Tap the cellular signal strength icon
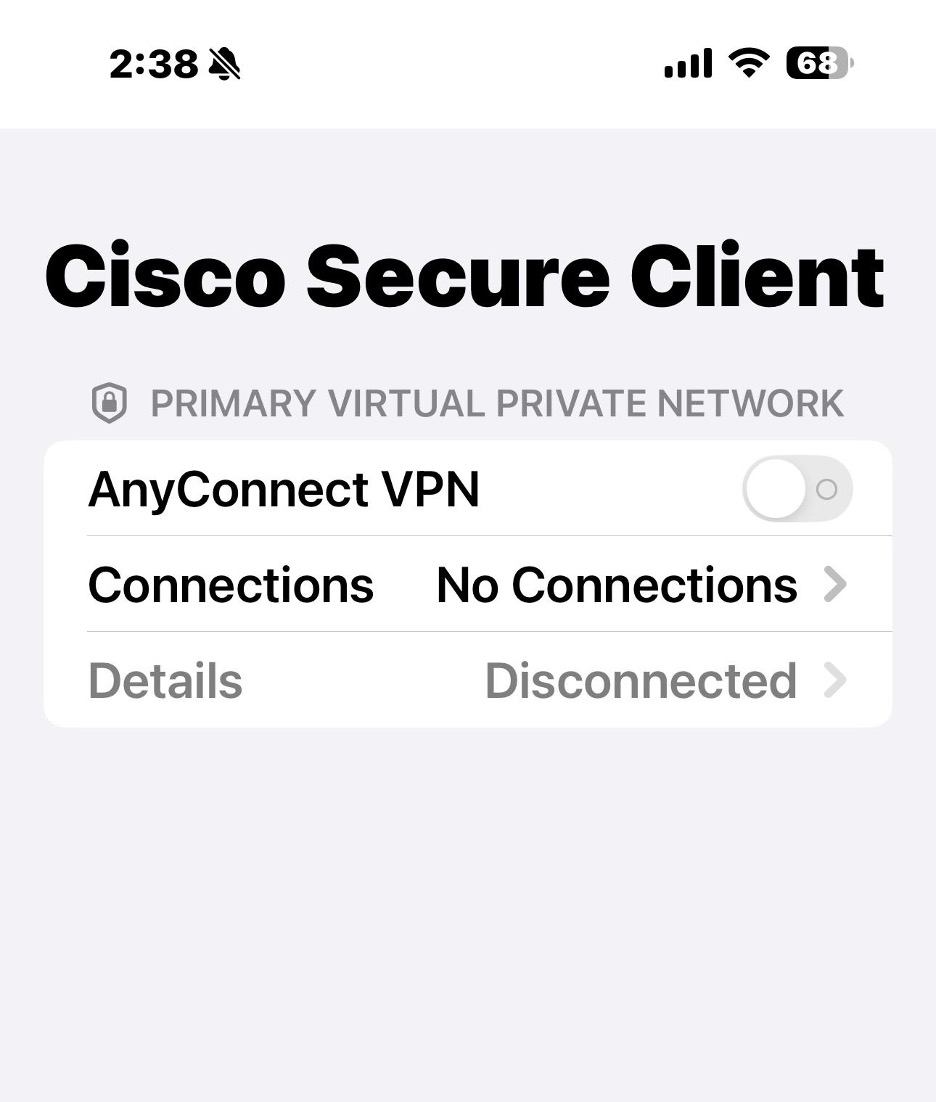Screen dimensions: 936x1102 tap(687, 62)
